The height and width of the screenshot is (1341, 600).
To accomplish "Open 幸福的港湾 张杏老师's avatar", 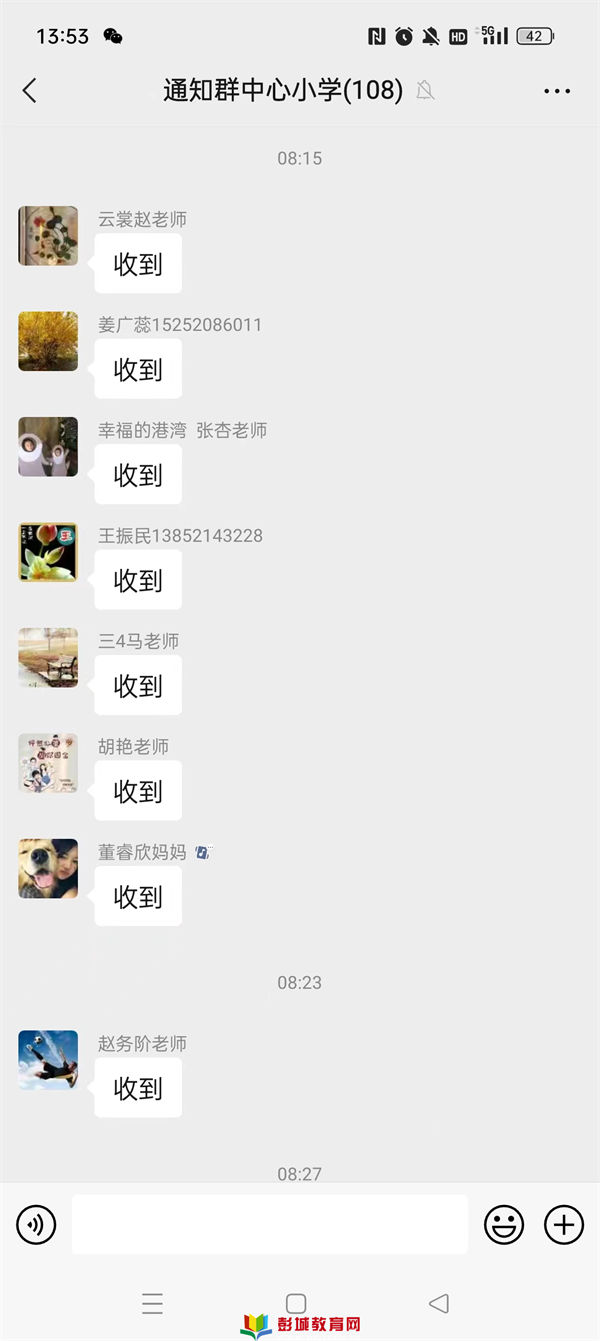I will point(48,447).
